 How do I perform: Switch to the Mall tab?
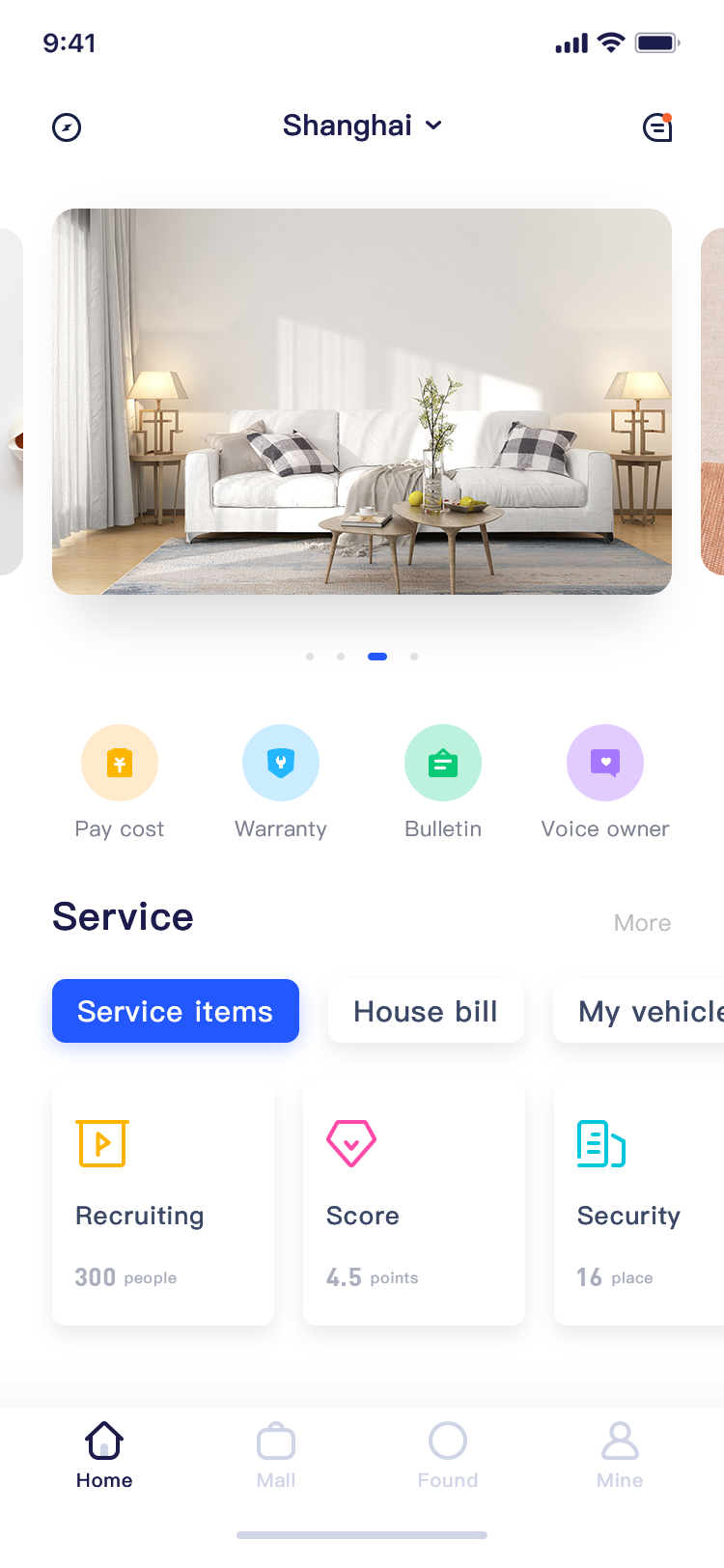(x=276, y=1456)
